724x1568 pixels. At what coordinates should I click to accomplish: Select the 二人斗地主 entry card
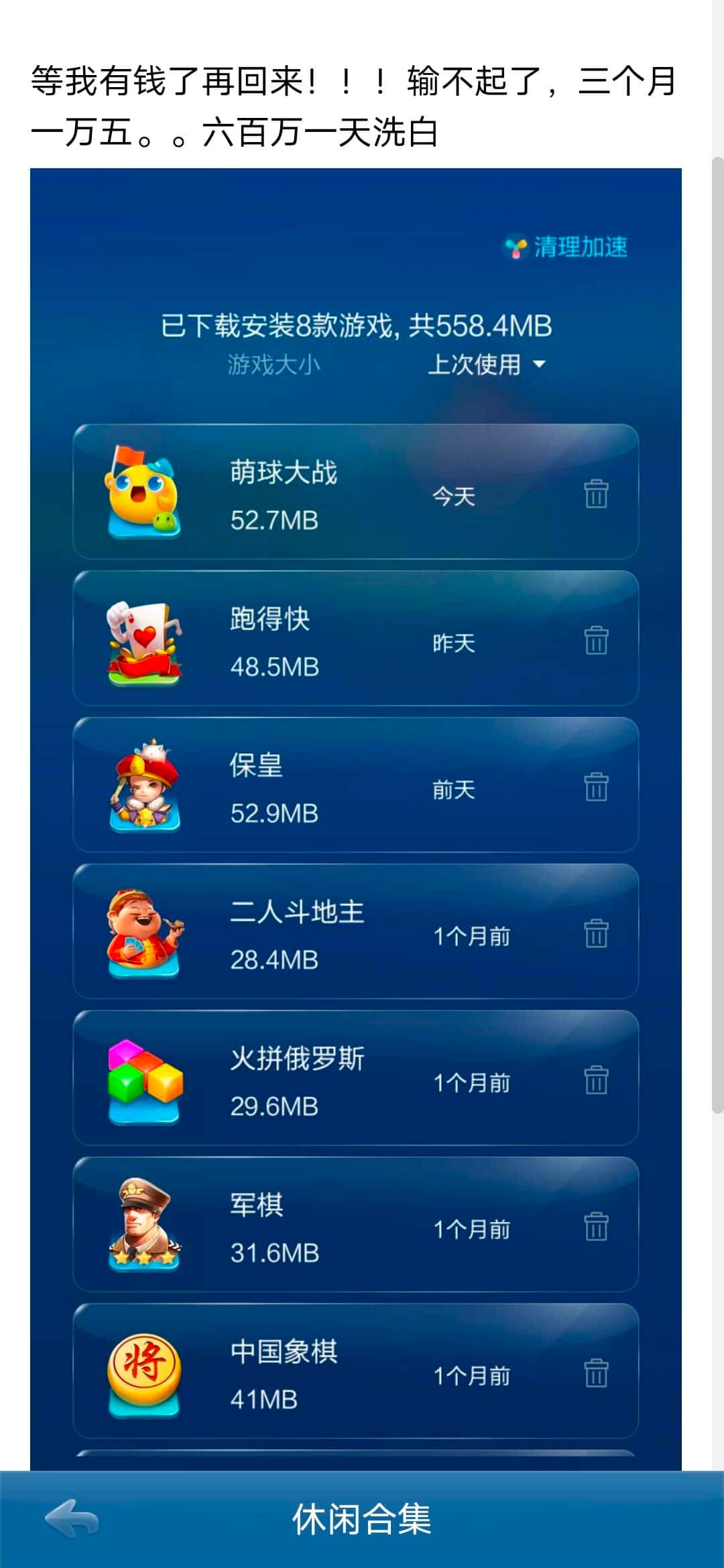click(x=355, y=935)
